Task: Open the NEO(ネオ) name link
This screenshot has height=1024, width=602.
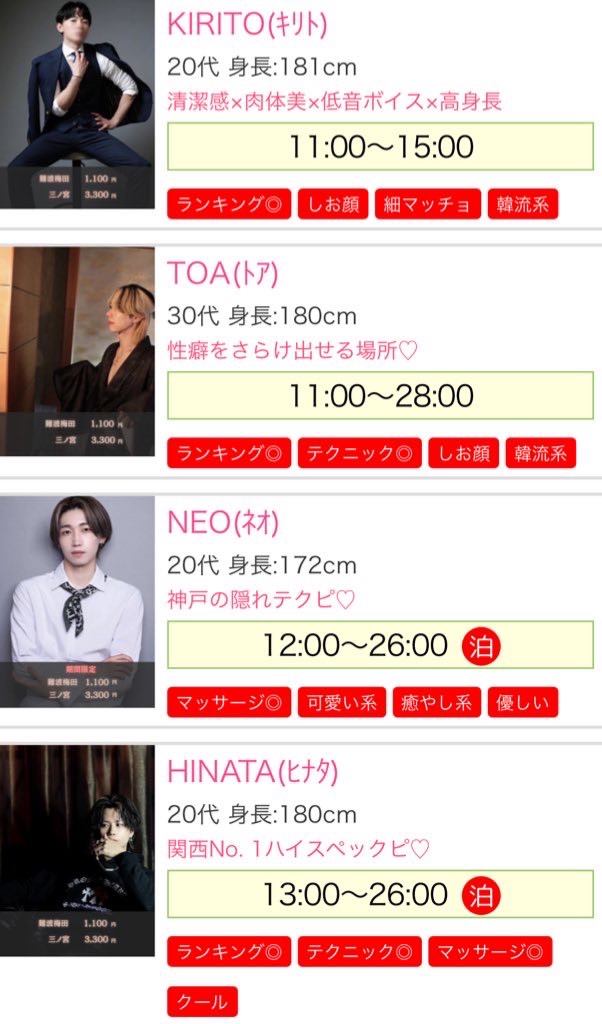Action: [223, 521]
